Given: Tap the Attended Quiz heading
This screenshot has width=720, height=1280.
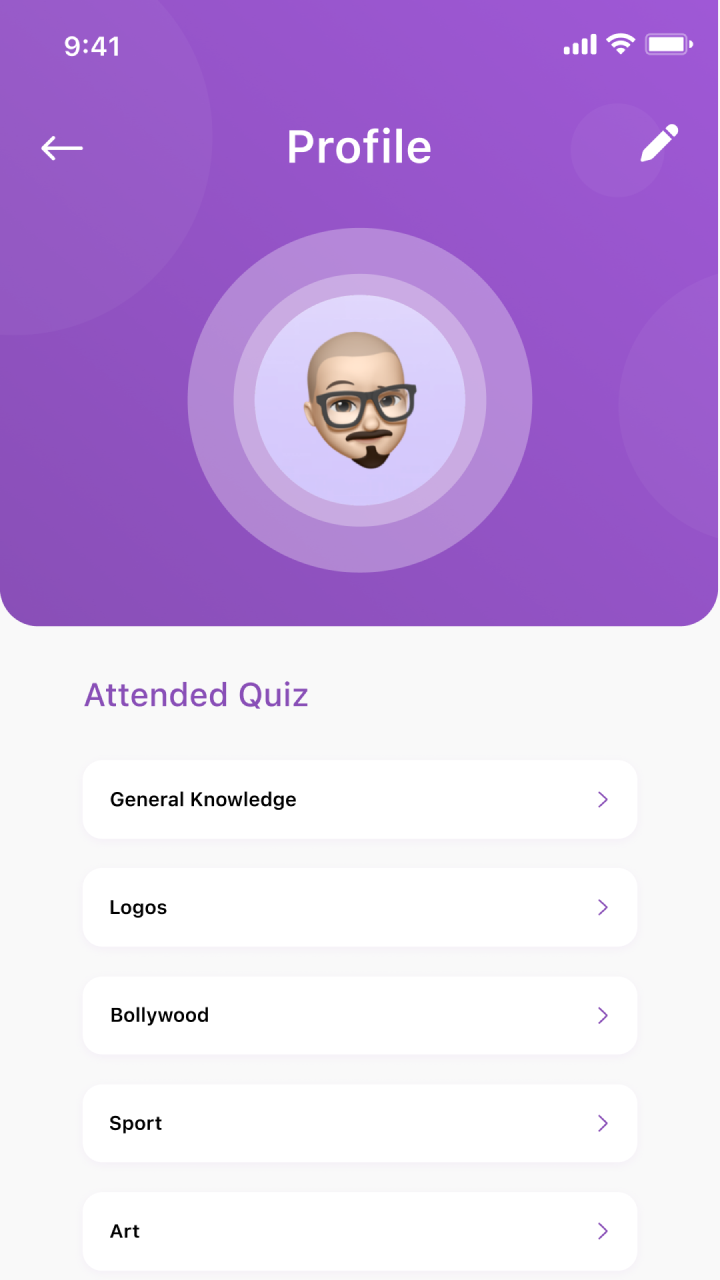Looking at the screenshot, I should pos(195,695).
